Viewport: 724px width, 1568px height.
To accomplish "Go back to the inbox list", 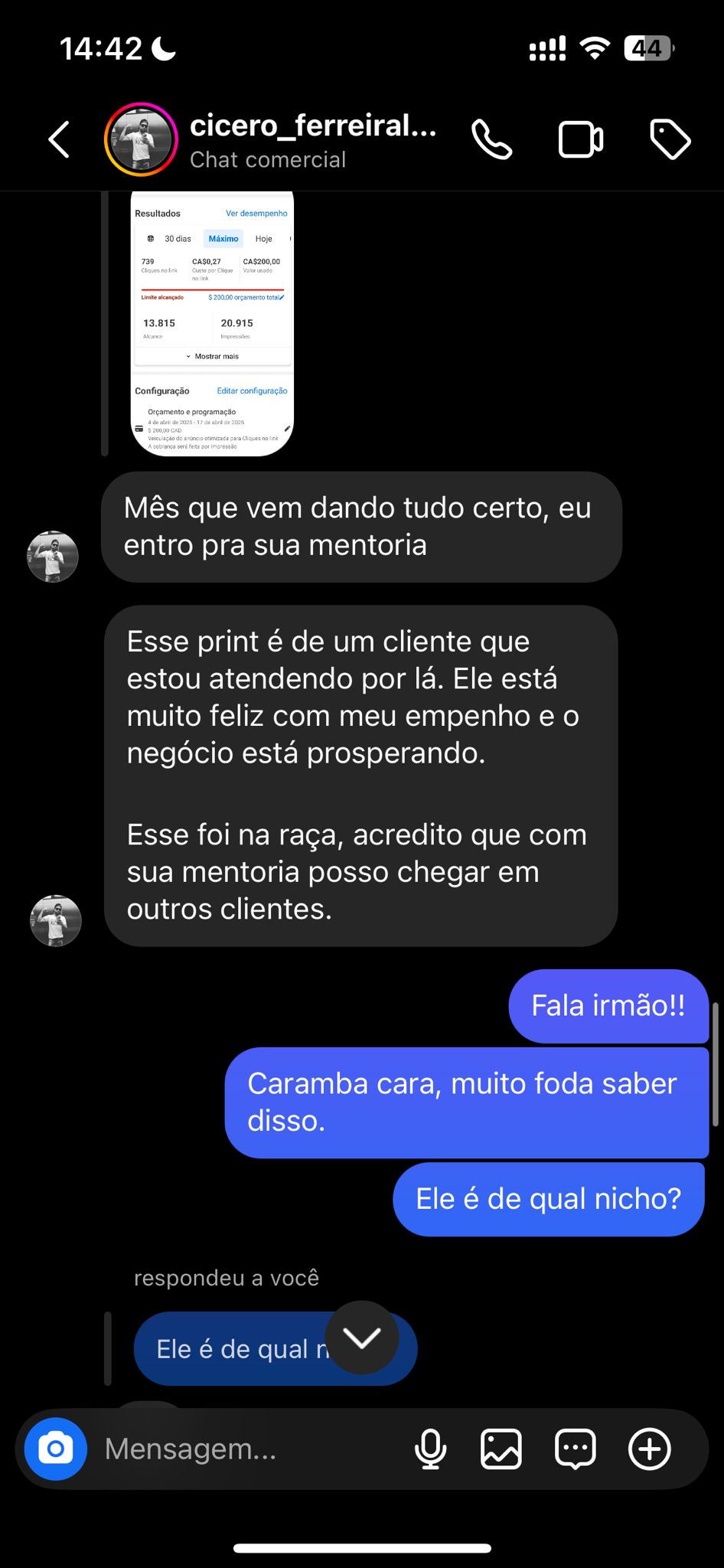I will (x=59, y=139).
